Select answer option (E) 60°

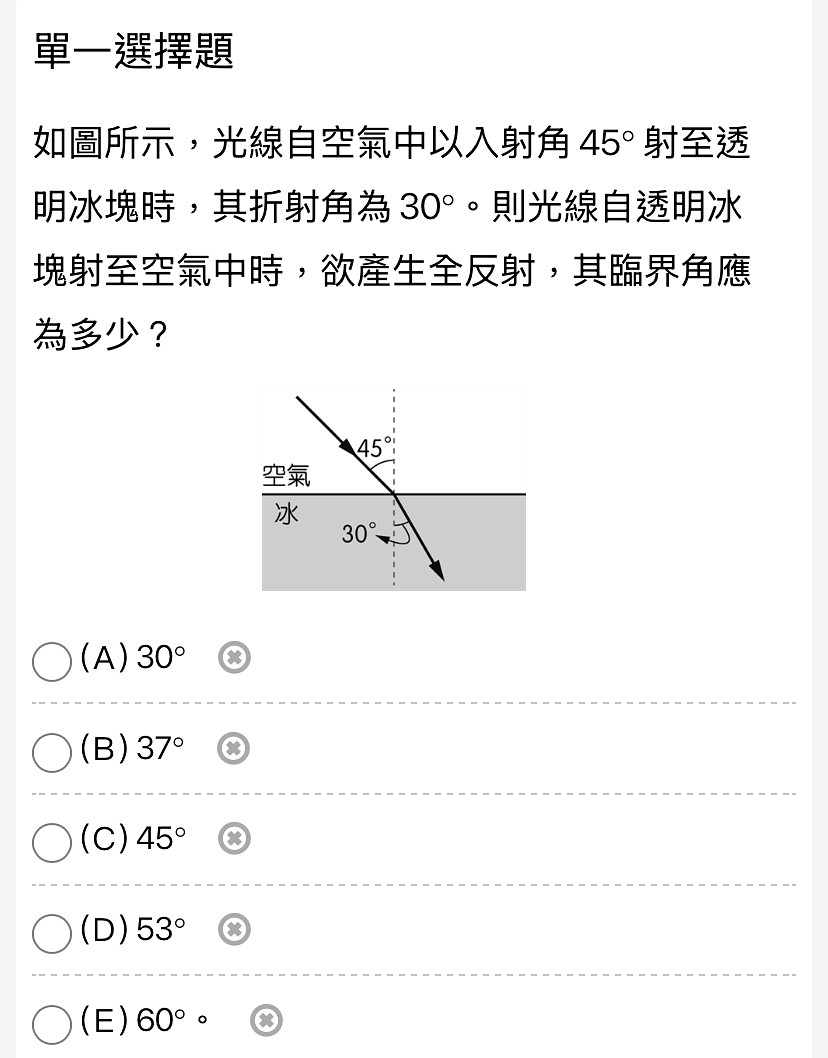pyautogui.click(x=51, y=1024)
